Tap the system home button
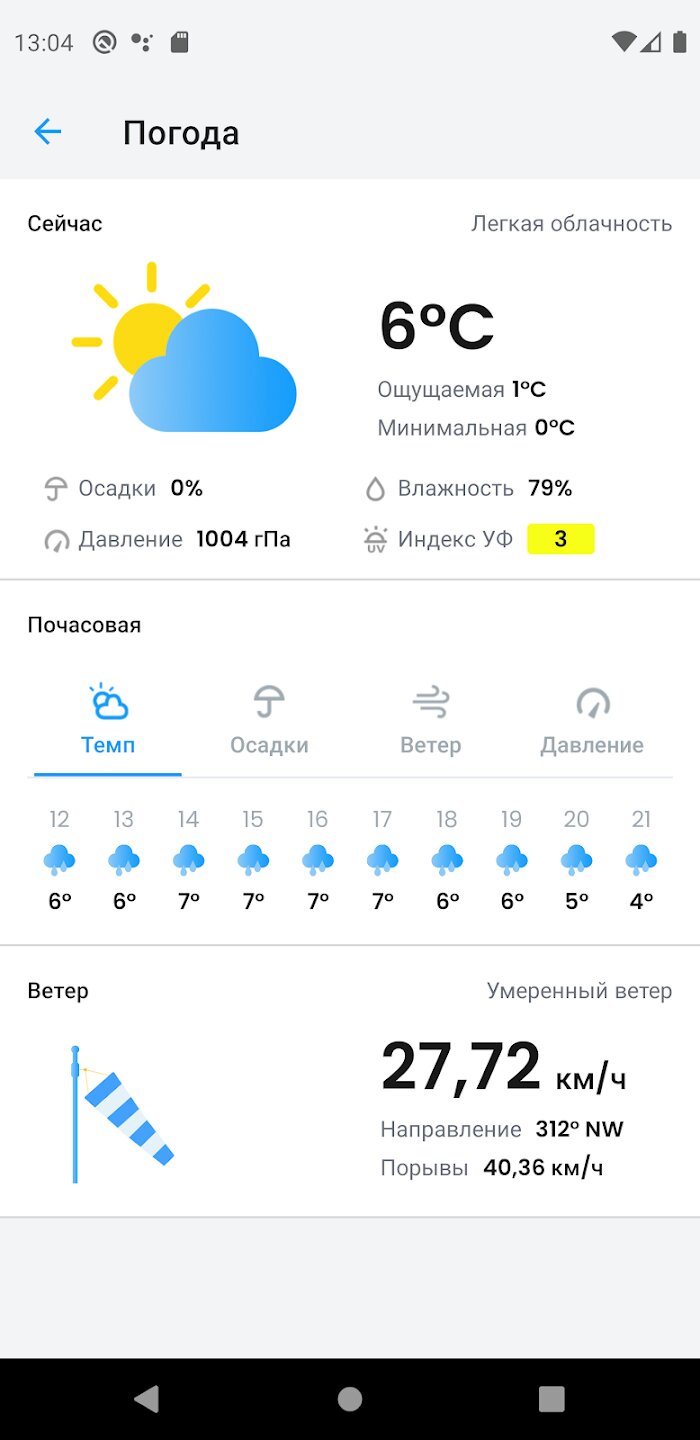Image resolution: width=700 pixels, height=1440 pixels. tap(350, 1399)
